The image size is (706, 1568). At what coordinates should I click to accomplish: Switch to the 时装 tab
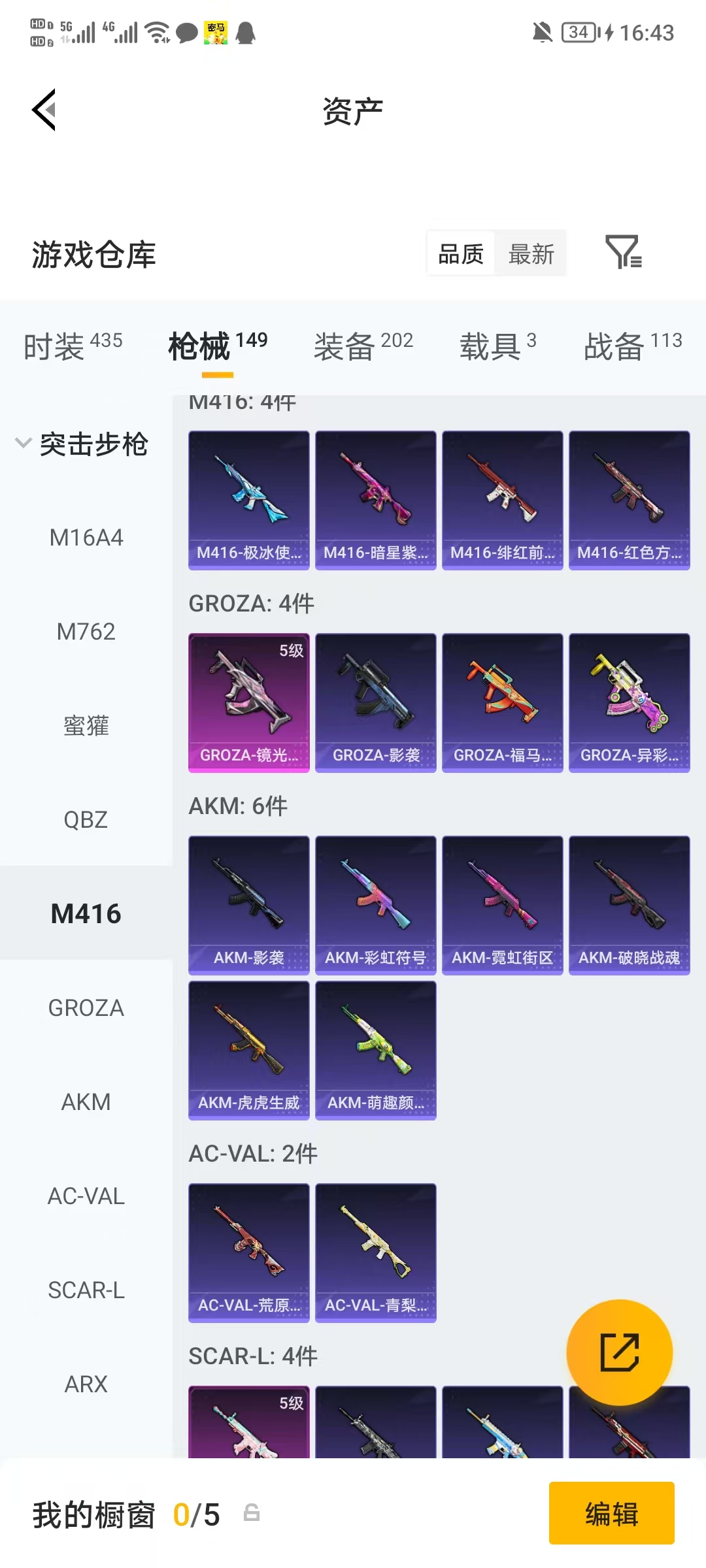(x=73, y=346)
